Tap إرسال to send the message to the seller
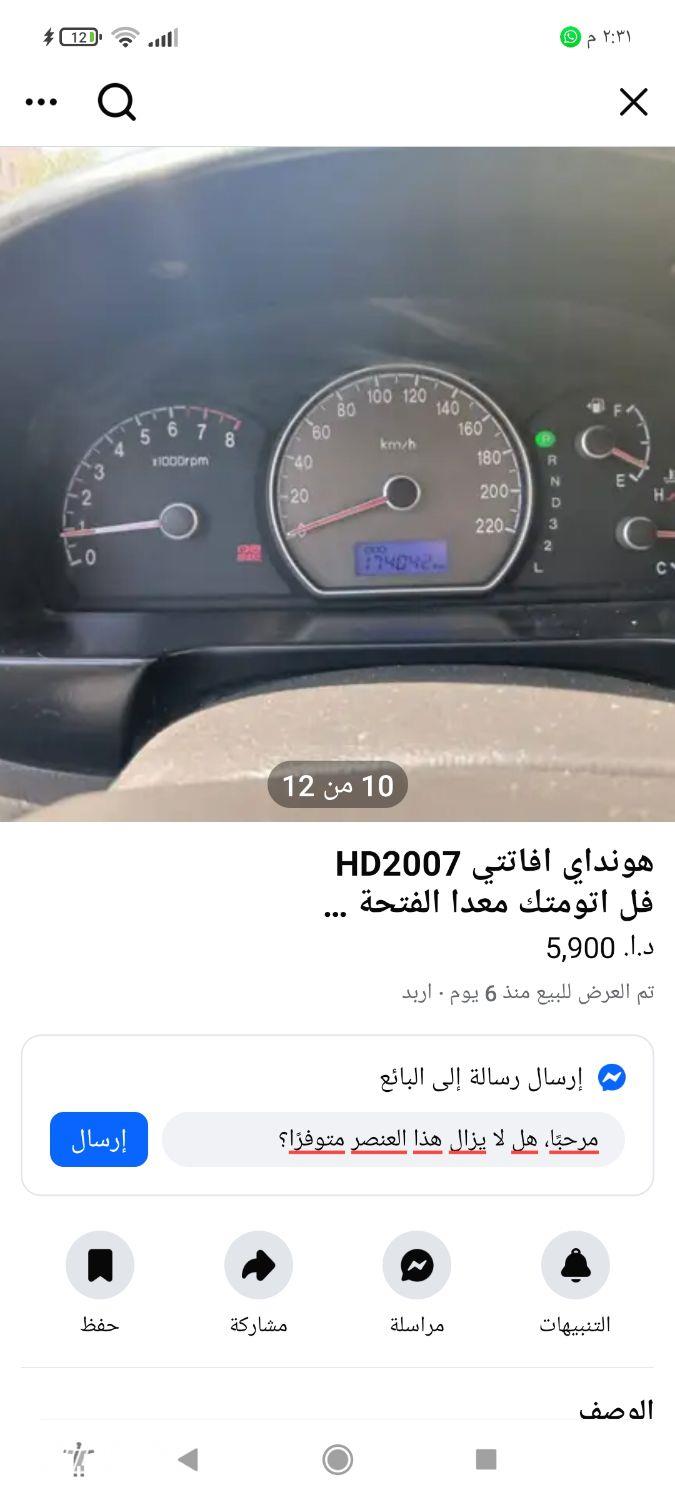 pos(99,1139)
